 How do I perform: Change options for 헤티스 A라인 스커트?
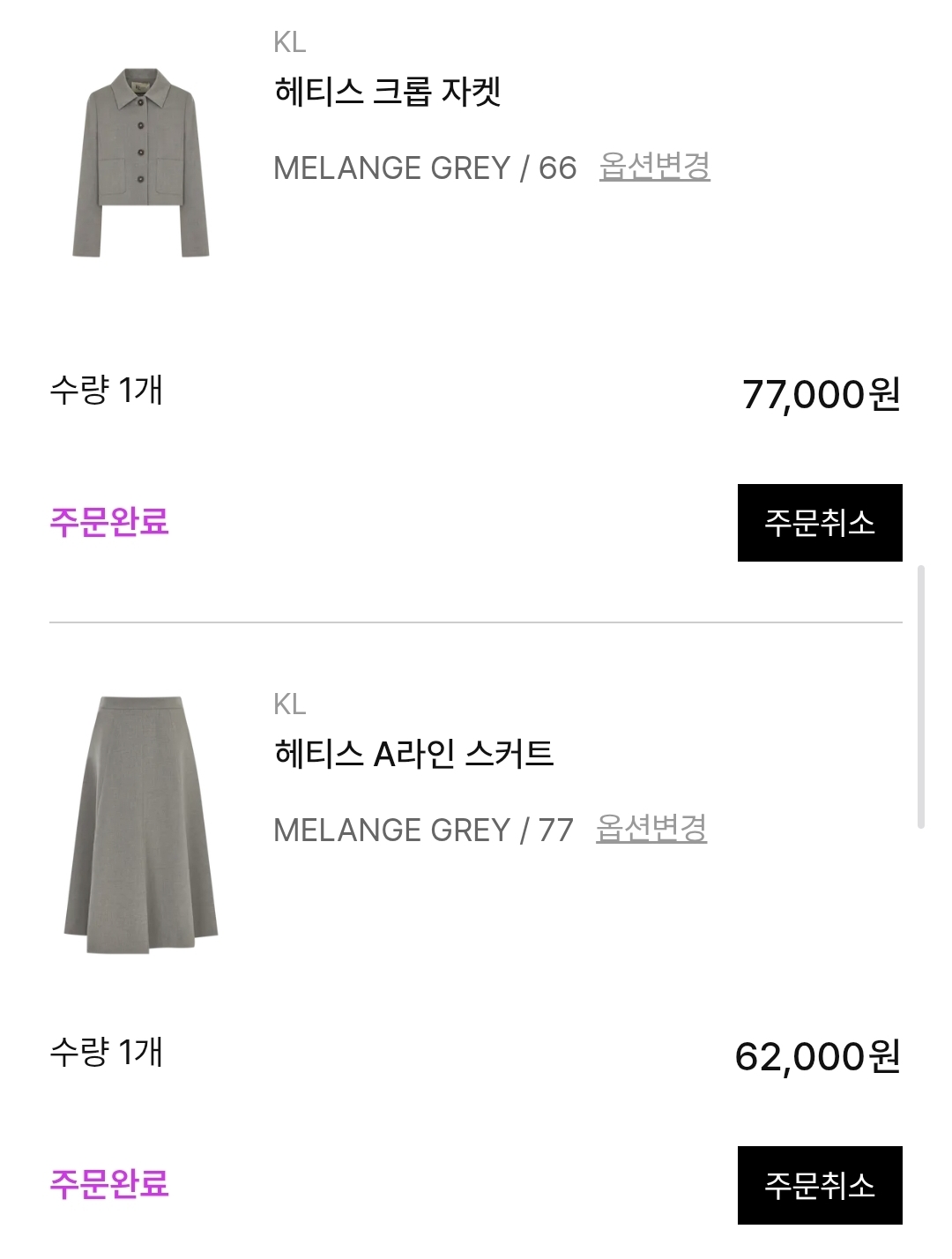coord(651,828)
